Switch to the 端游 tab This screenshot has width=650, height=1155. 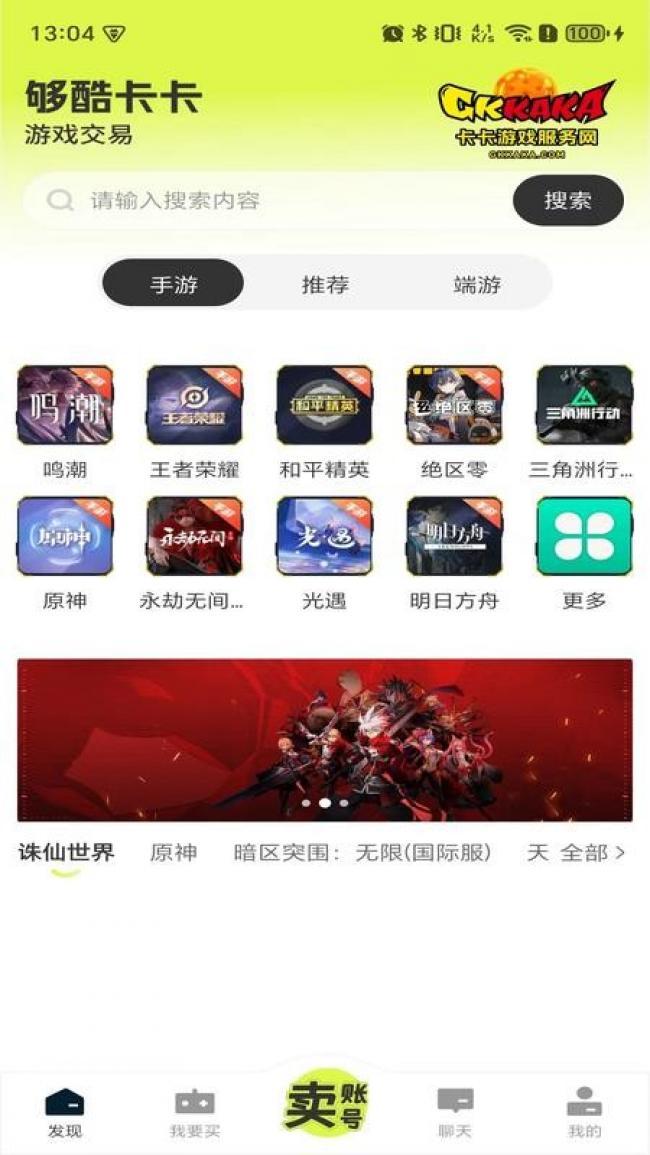click(x=477, y=285)
